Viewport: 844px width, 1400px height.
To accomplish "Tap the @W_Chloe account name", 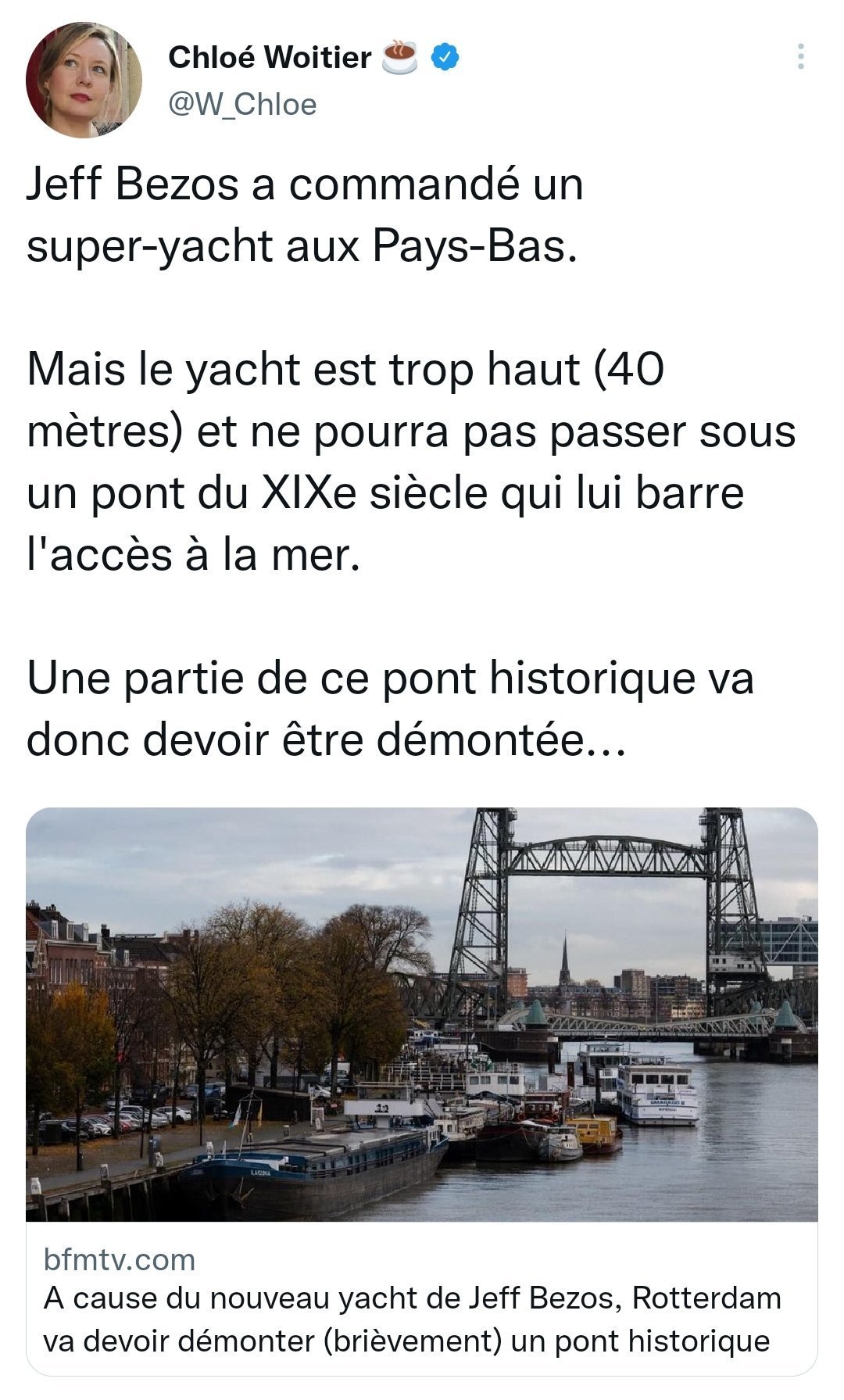I will pos(242,104).
